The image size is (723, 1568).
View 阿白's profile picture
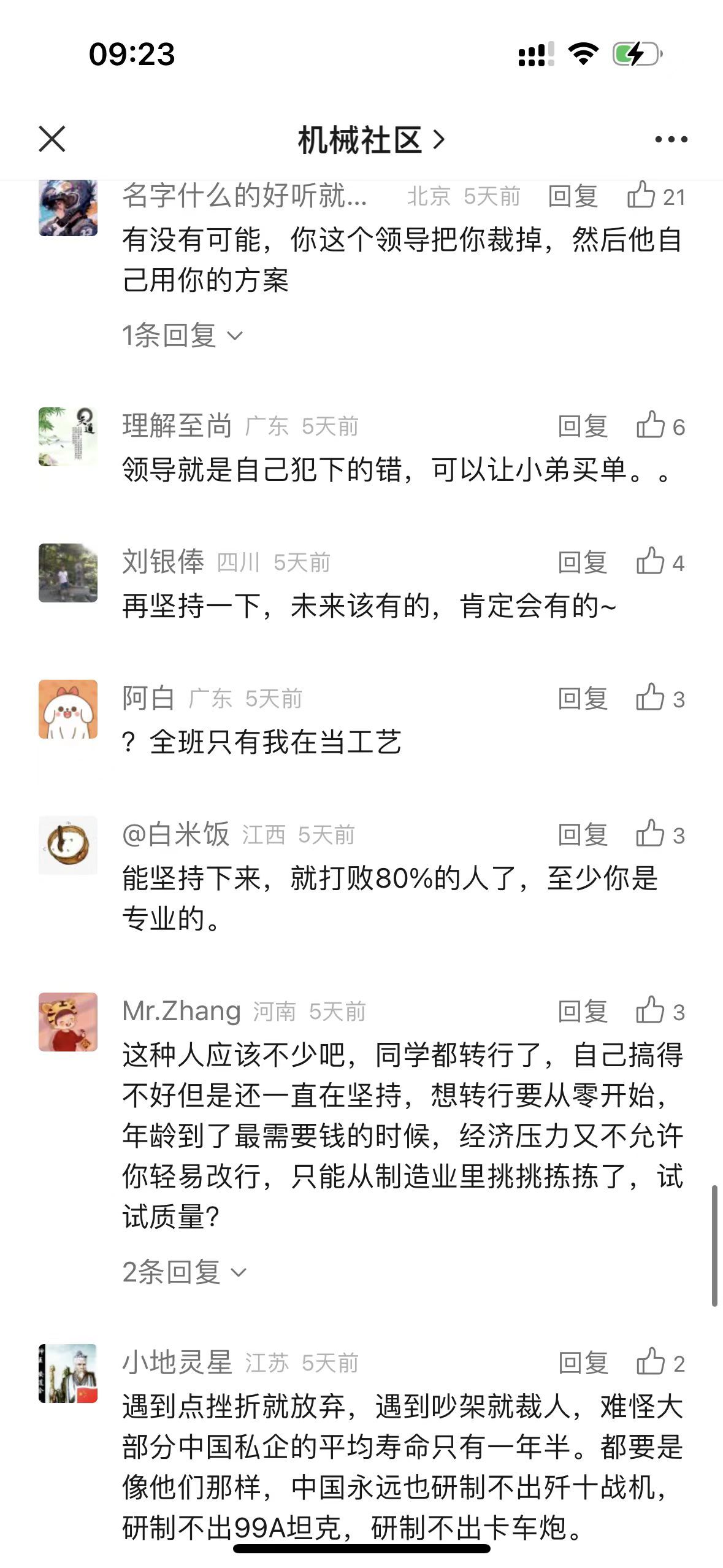[x=68, y=709]
